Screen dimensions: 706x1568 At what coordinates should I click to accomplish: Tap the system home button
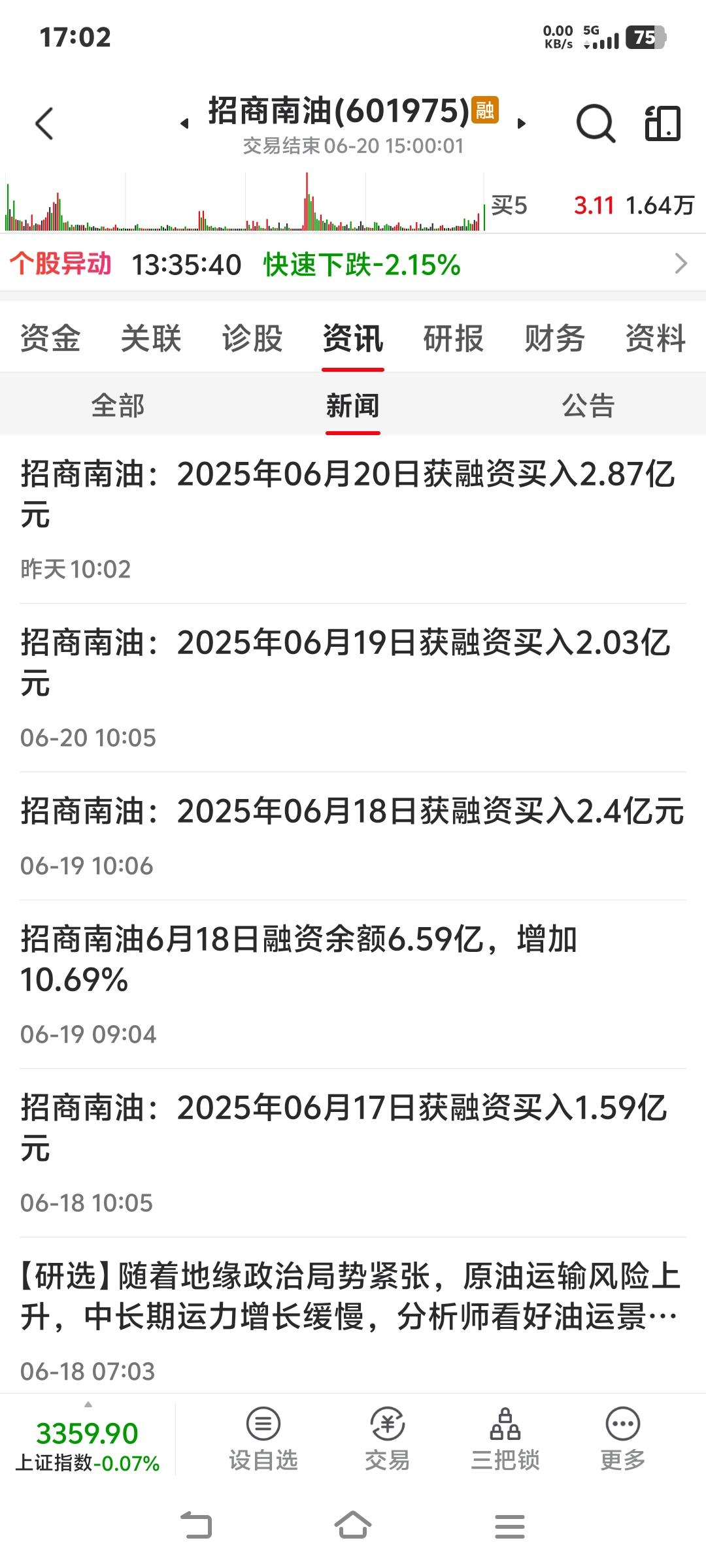[x=353, y=1526]
